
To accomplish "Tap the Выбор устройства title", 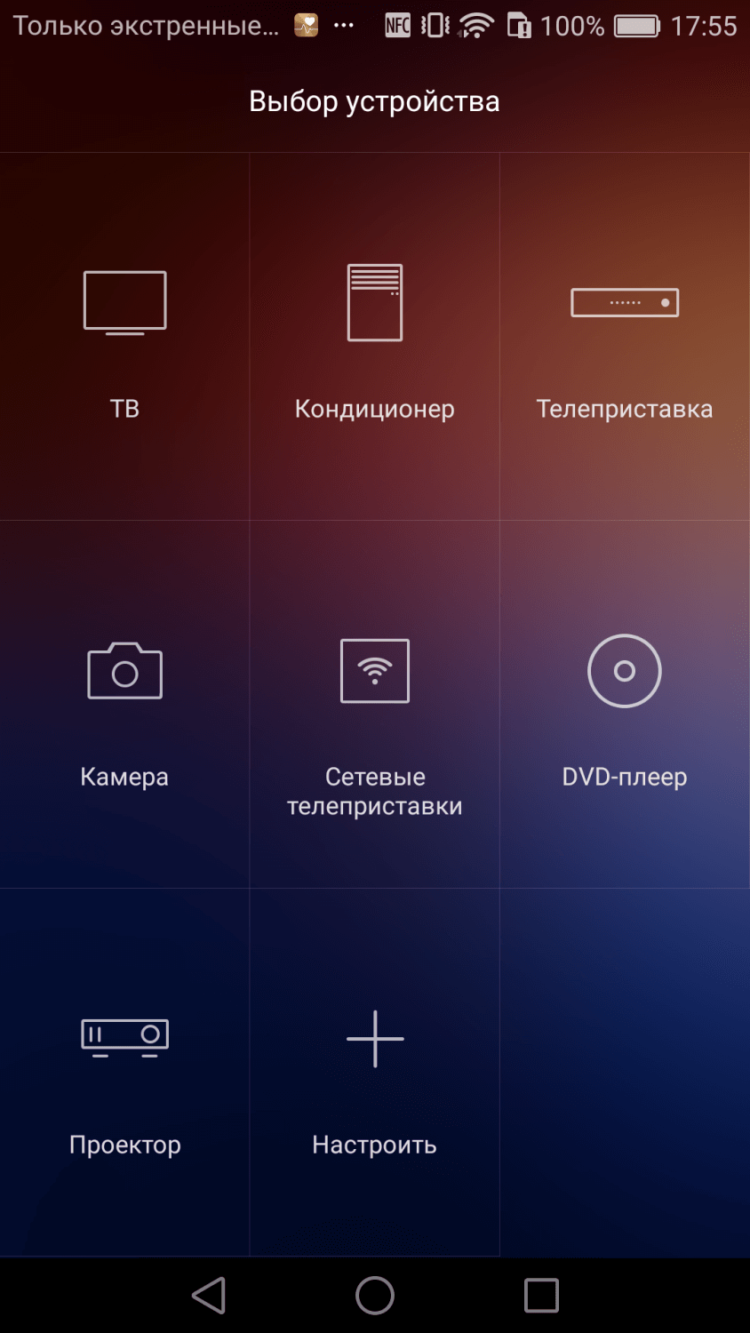I will pos(374,101).
